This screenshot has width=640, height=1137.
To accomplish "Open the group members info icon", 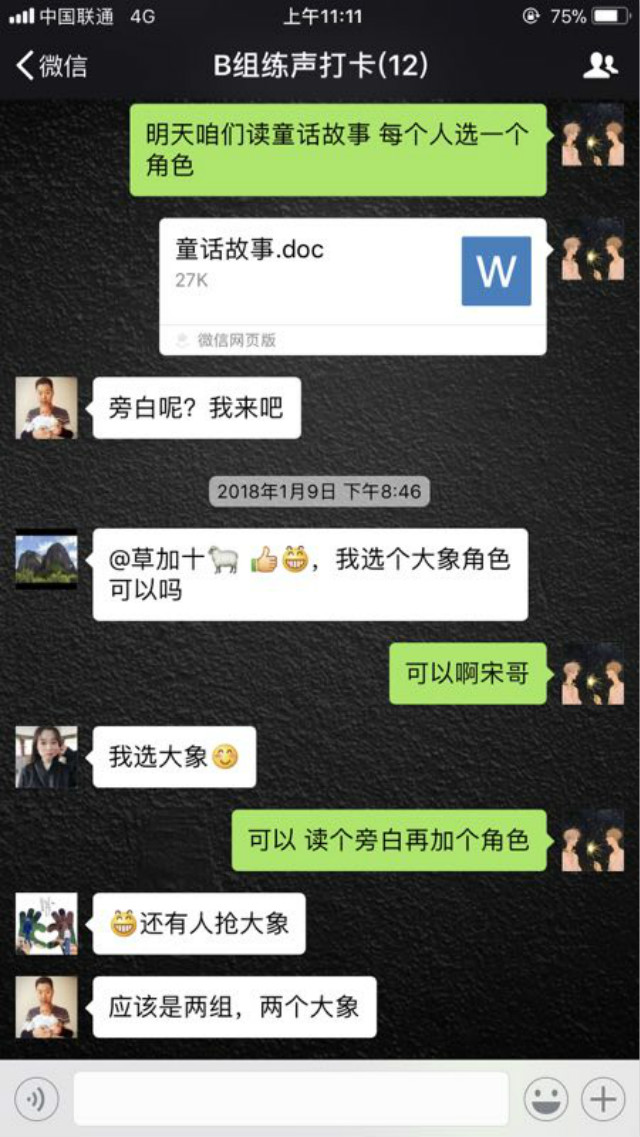I will 600,67.
